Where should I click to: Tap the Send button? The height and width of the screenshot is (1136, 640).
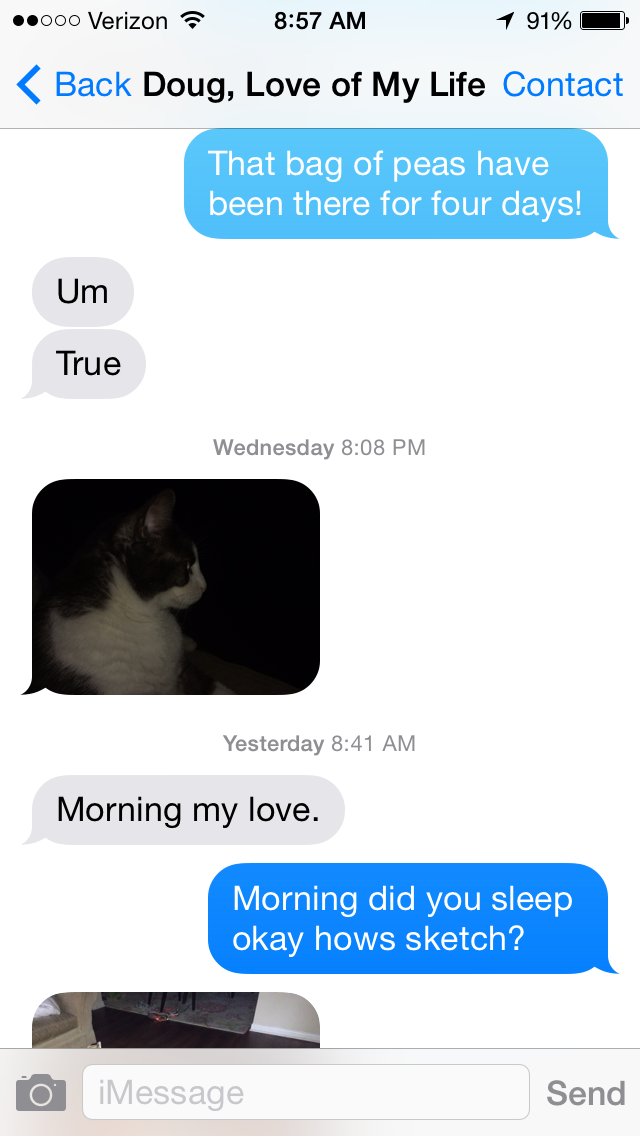[585, 1092]
